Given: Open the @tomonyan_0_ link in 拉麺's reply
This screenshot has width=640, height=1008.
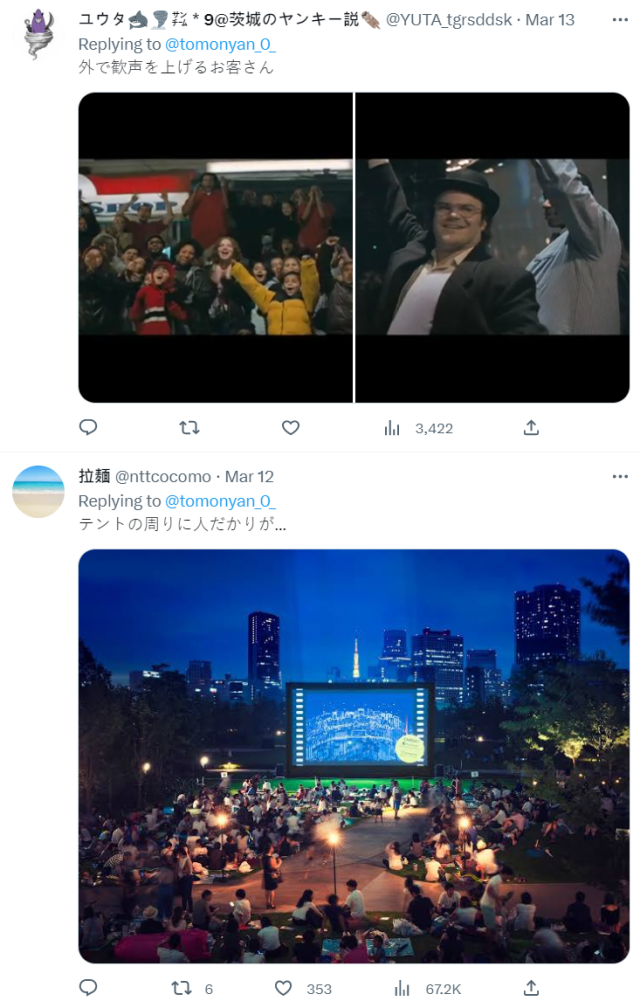Looking at the screenshot, I should [220, 501].
